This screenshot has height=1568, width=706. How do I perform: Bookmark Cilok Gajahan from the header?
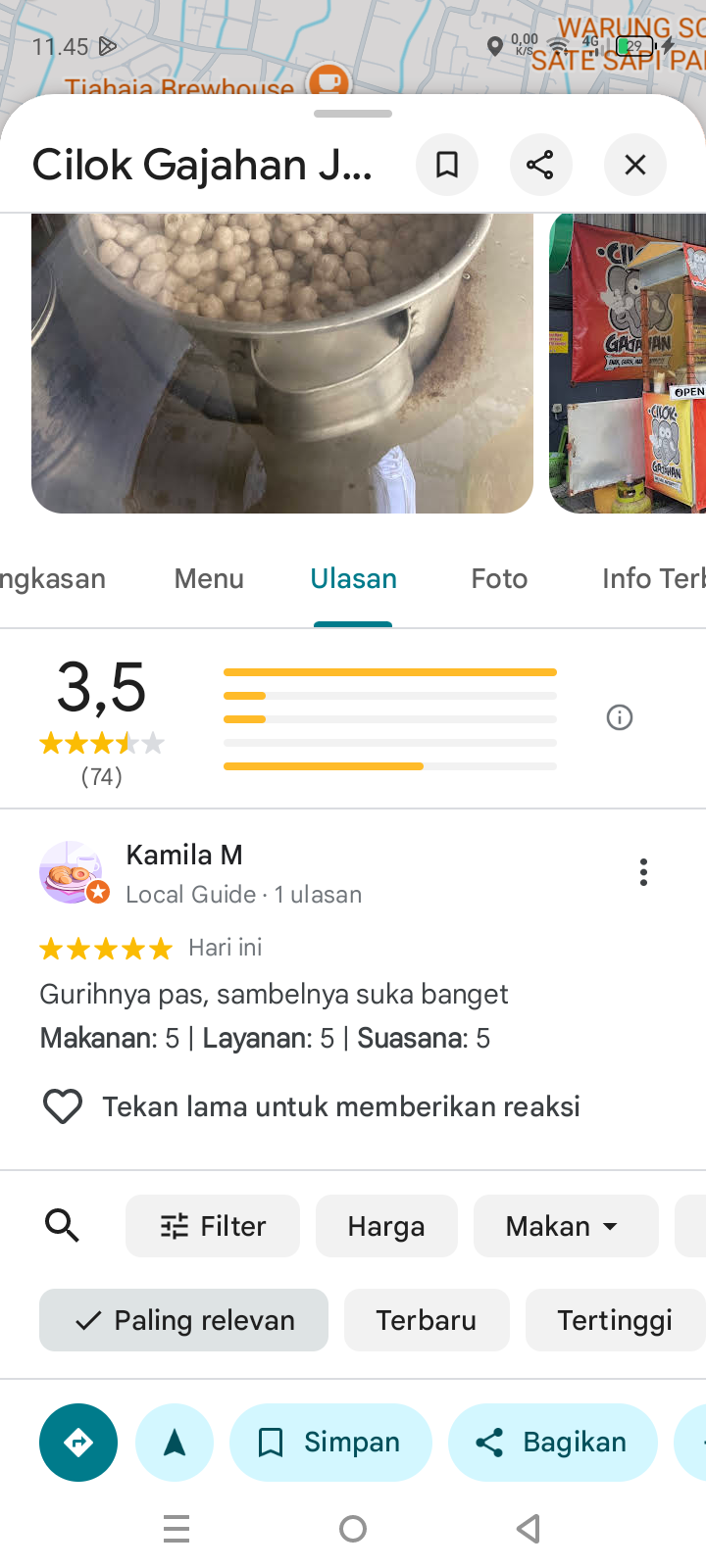447,165
